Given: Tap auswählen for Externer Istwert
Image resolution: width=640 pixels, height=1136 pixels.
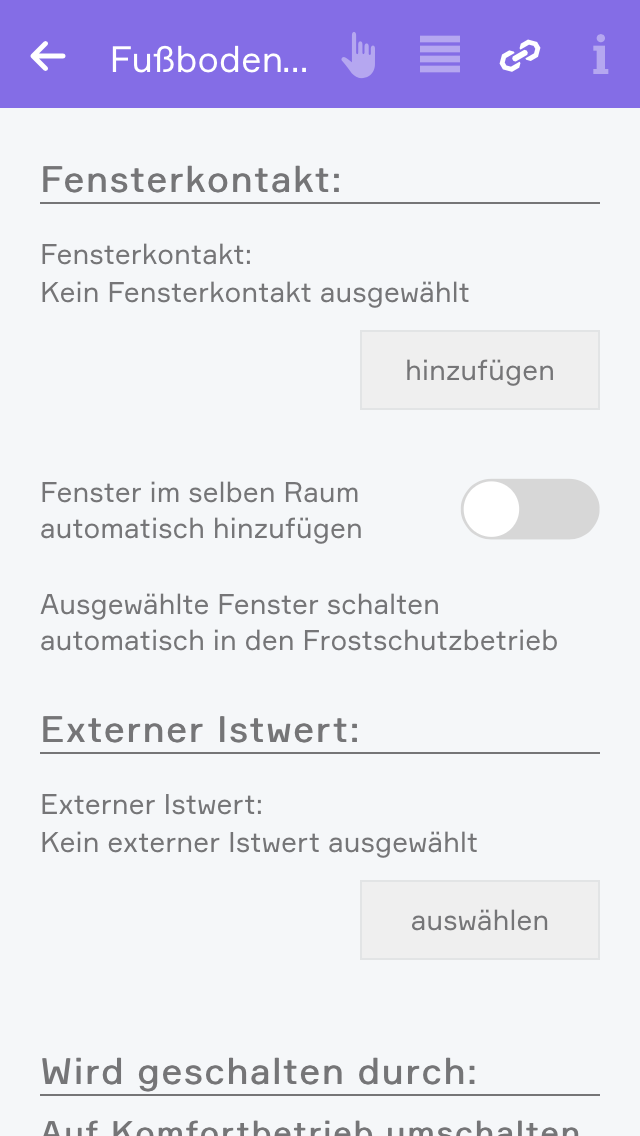Looking at the screenshot, I should 480,920.
